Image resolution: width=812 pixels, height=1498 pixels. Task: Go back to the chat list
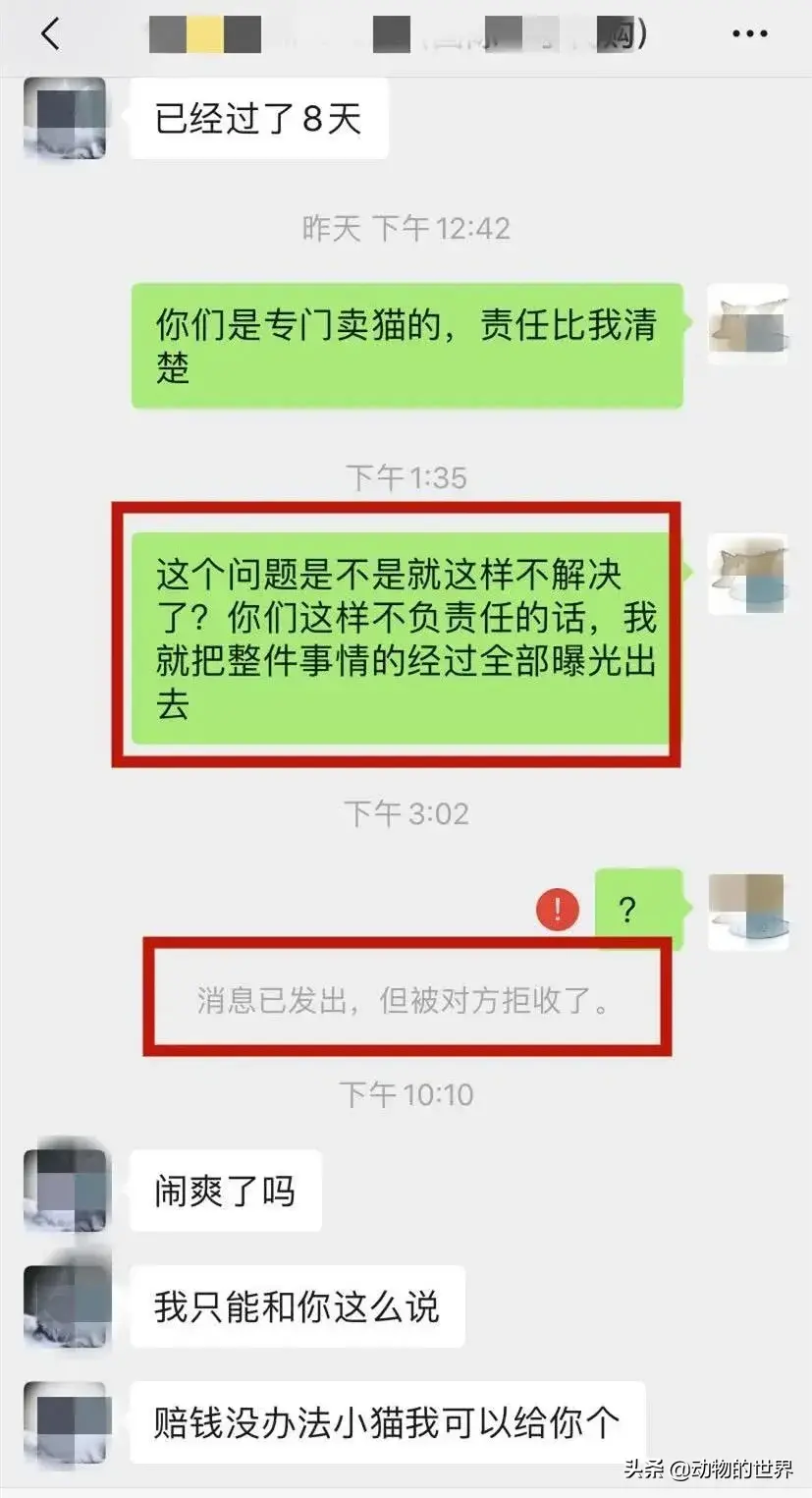tap(51, 34)
